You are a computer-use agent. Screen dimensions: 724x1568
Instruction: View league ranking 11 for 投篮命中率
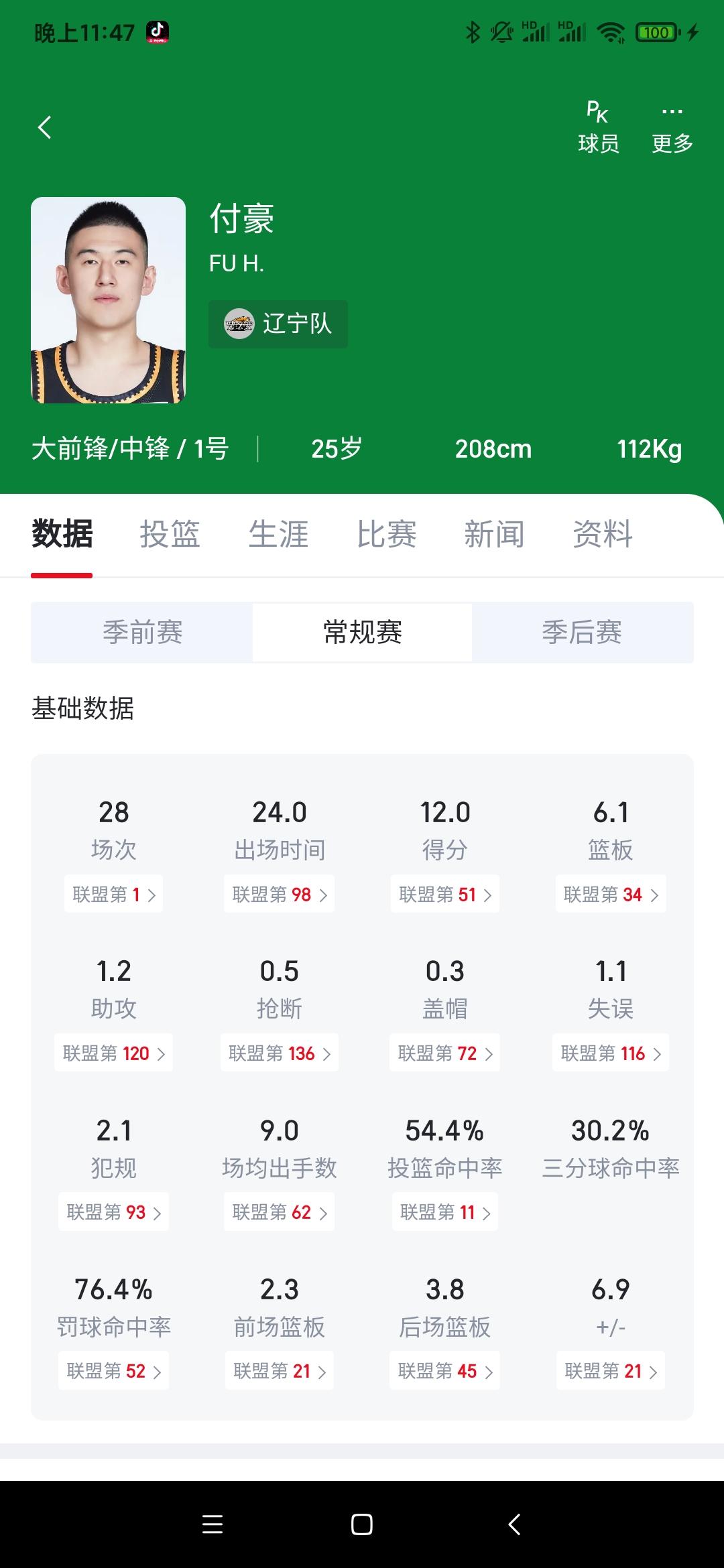(x=445, y=1212)
